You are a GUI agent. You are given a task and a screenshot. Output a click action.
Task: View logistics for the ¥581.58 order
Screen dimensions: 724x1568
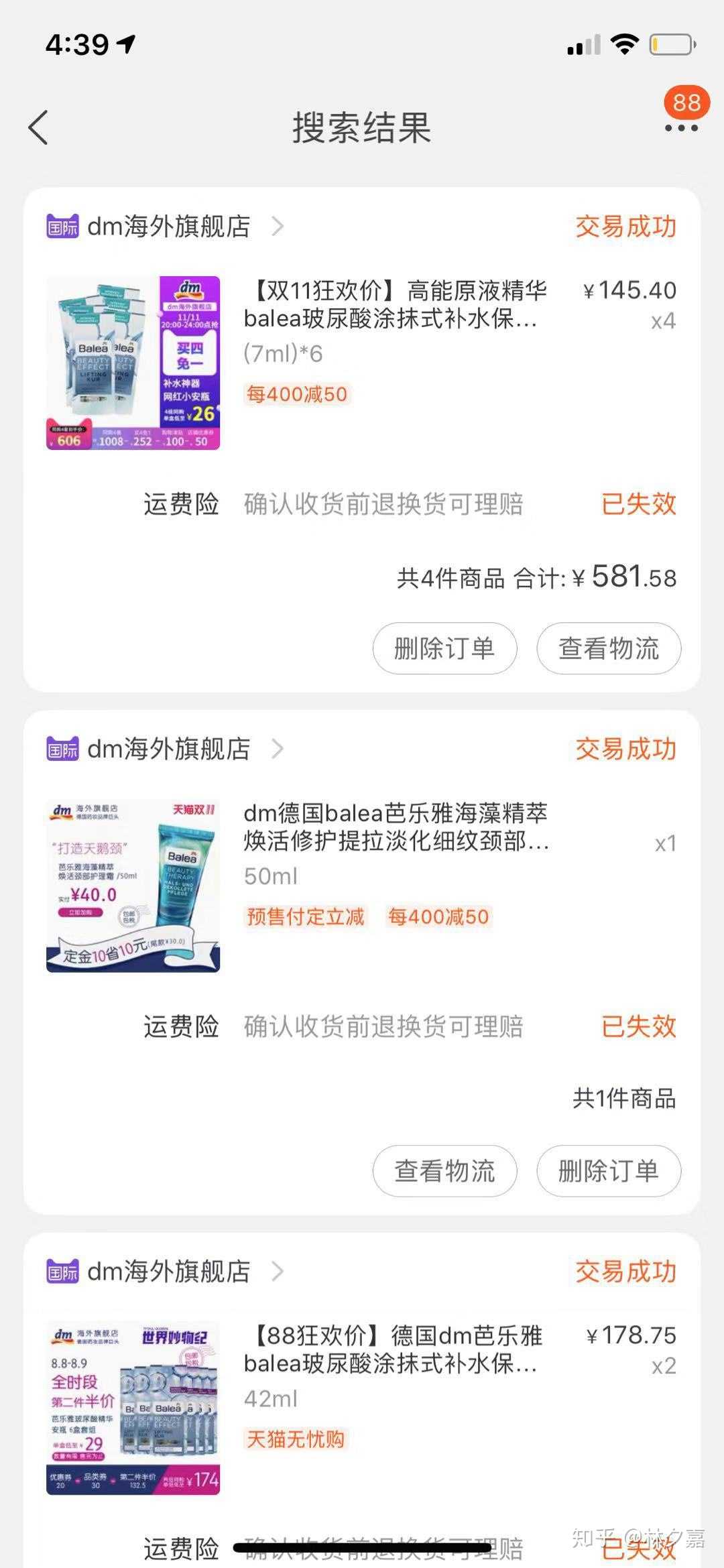point(608,648)
